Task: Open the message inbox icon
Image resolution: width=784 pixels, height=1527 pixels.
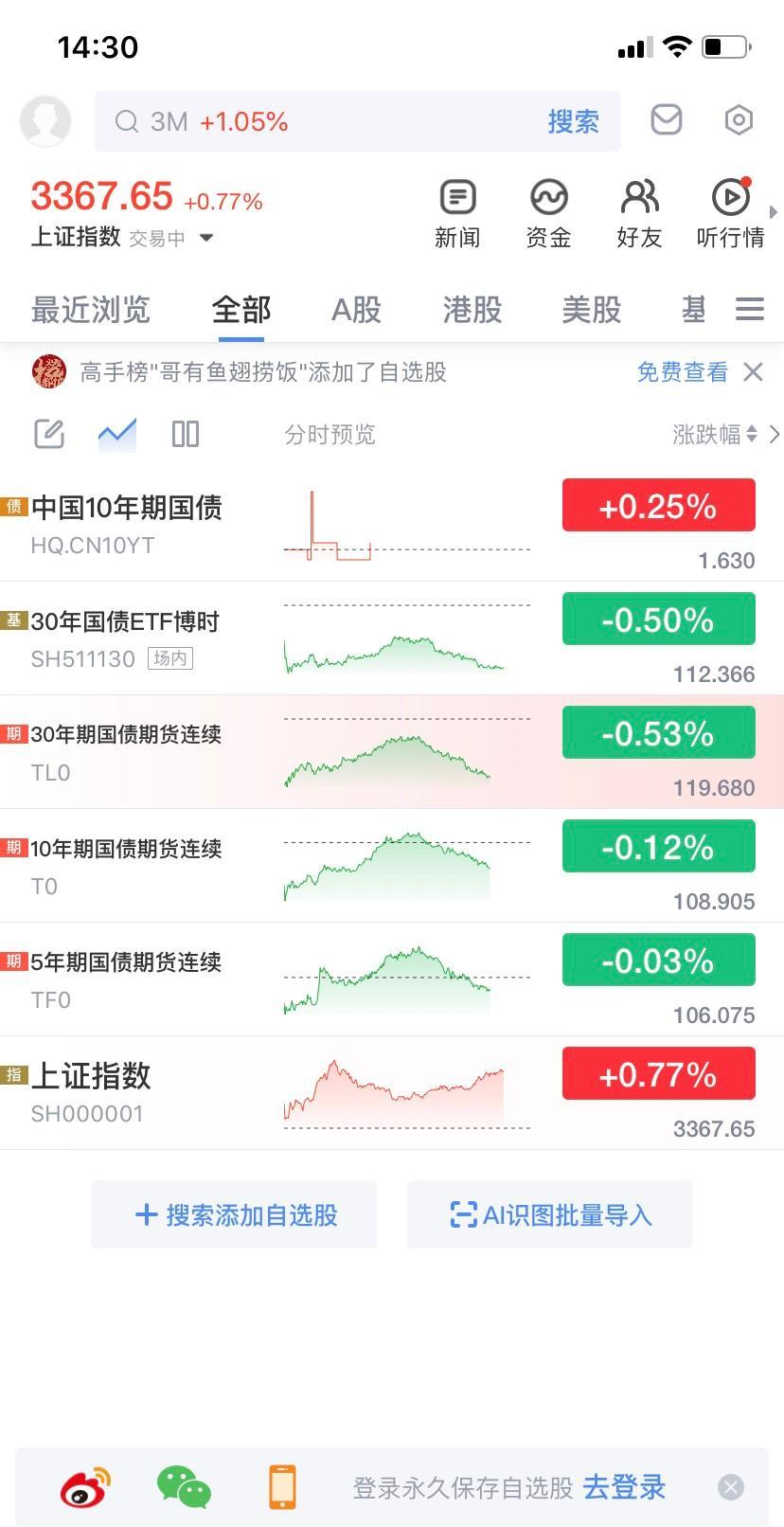Action: pyautogui.click(x=666, y=119)
